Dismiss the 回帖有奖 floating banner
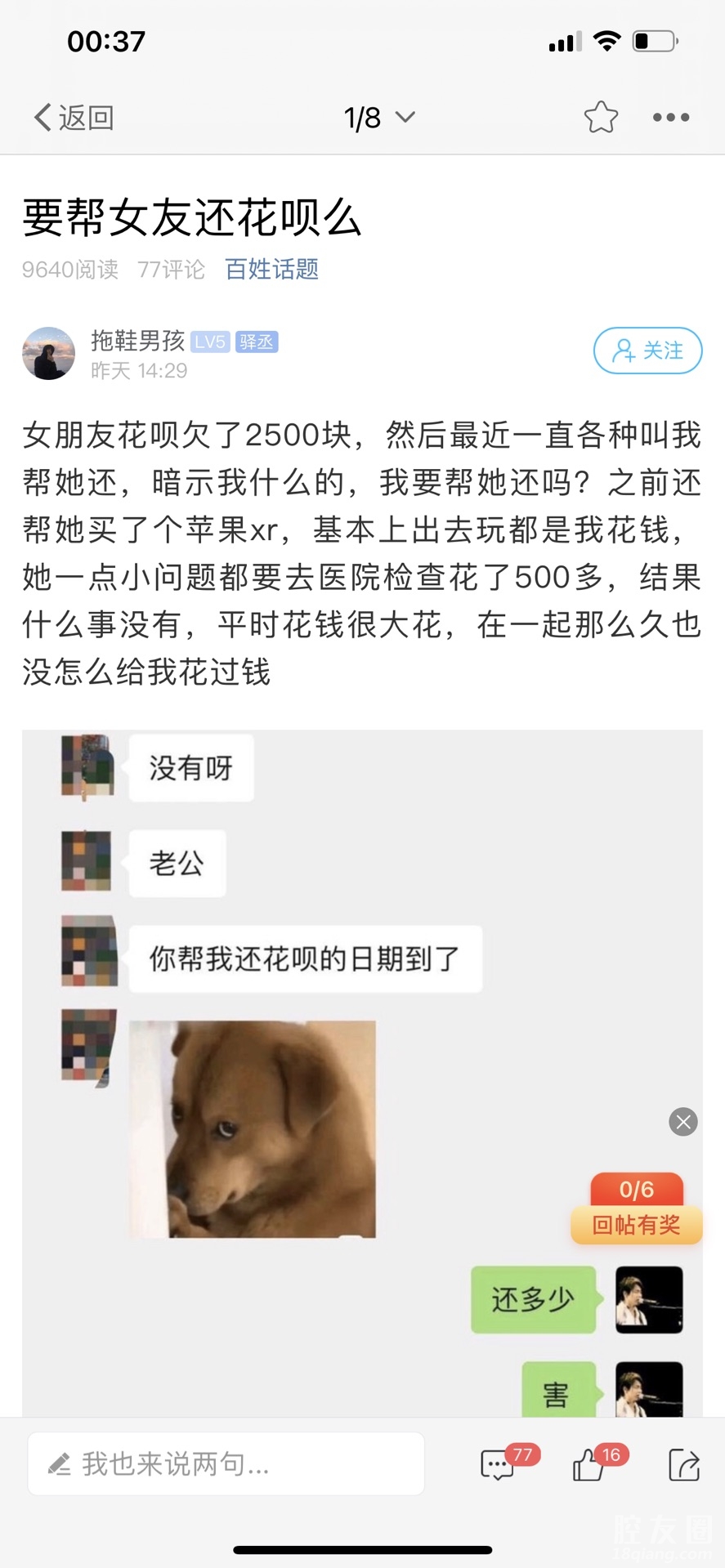 coord(683,1122)
